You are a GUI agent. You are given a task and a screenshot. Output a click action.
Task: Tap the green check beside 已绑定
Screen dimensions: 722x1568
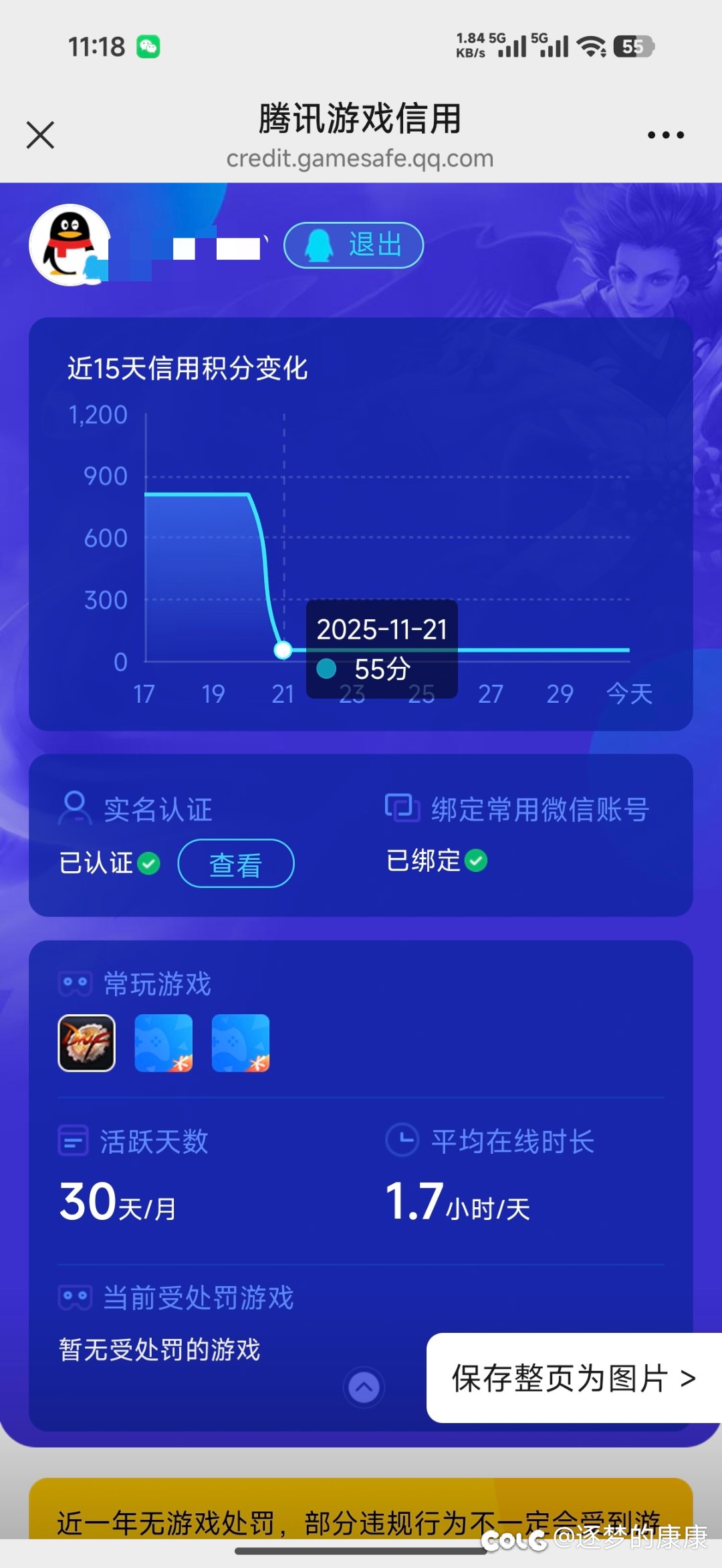point(479,860)
